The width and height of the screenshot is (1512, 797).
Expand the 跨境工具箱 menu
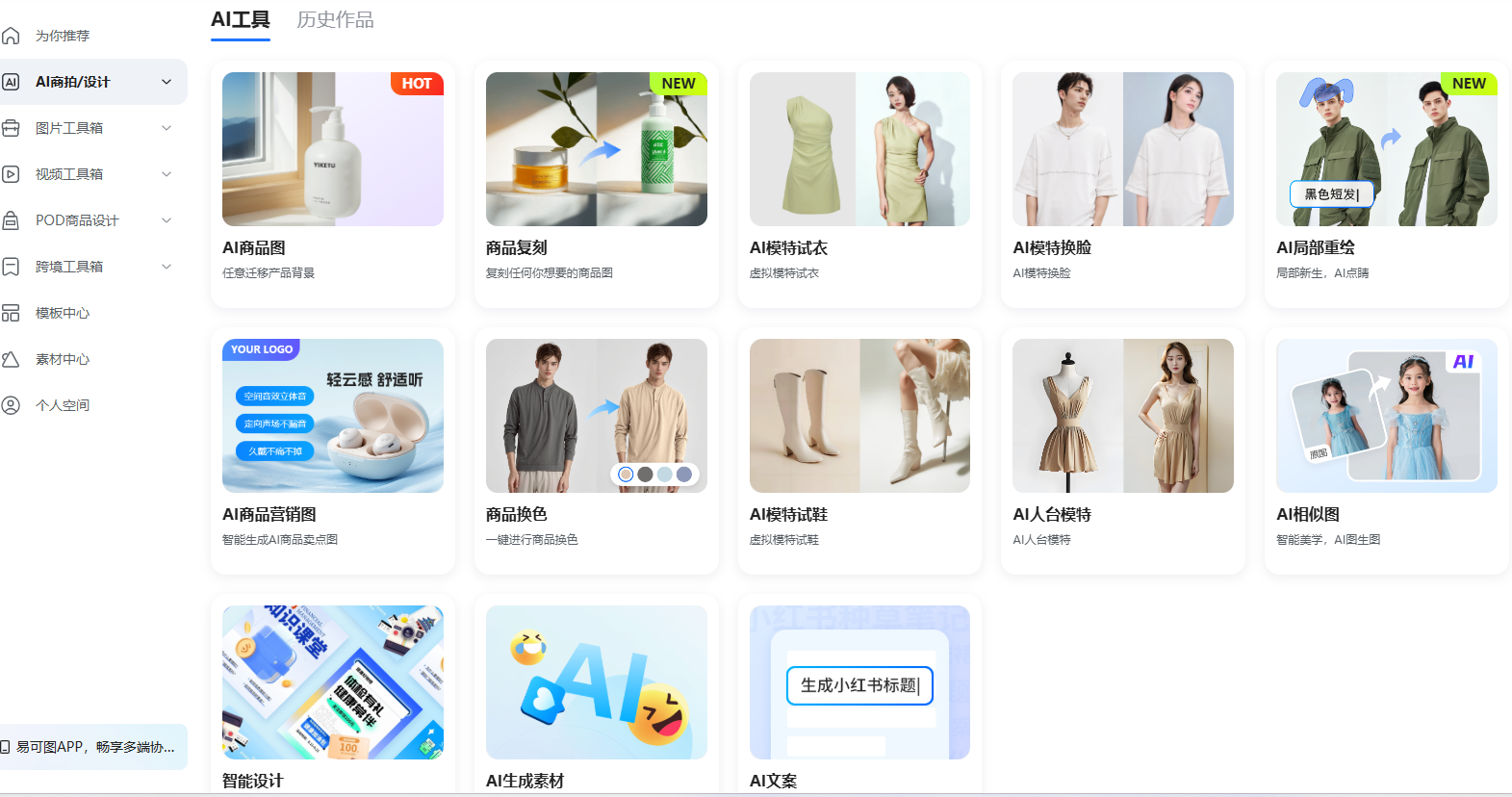[x=167, y=267]
